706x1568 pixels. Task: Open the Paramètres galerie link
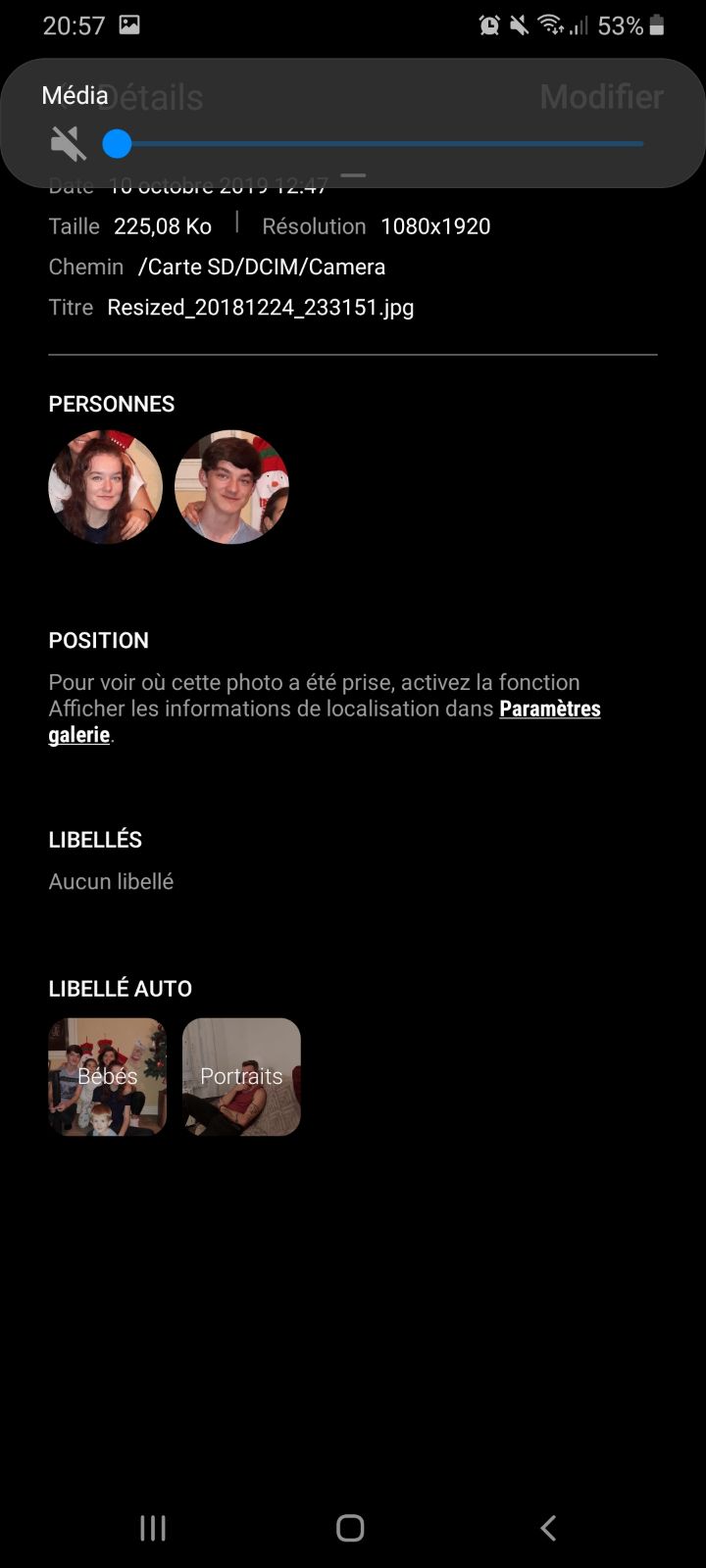(x=549, y=709)
